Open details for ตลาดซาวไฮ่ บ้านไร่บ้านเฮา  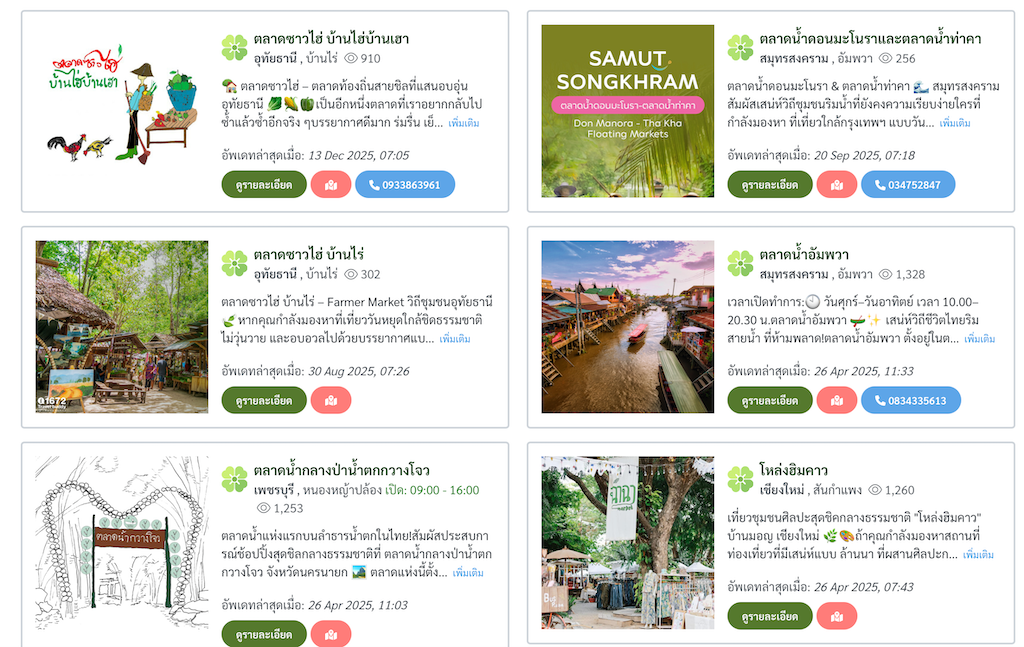click(264, 185)
